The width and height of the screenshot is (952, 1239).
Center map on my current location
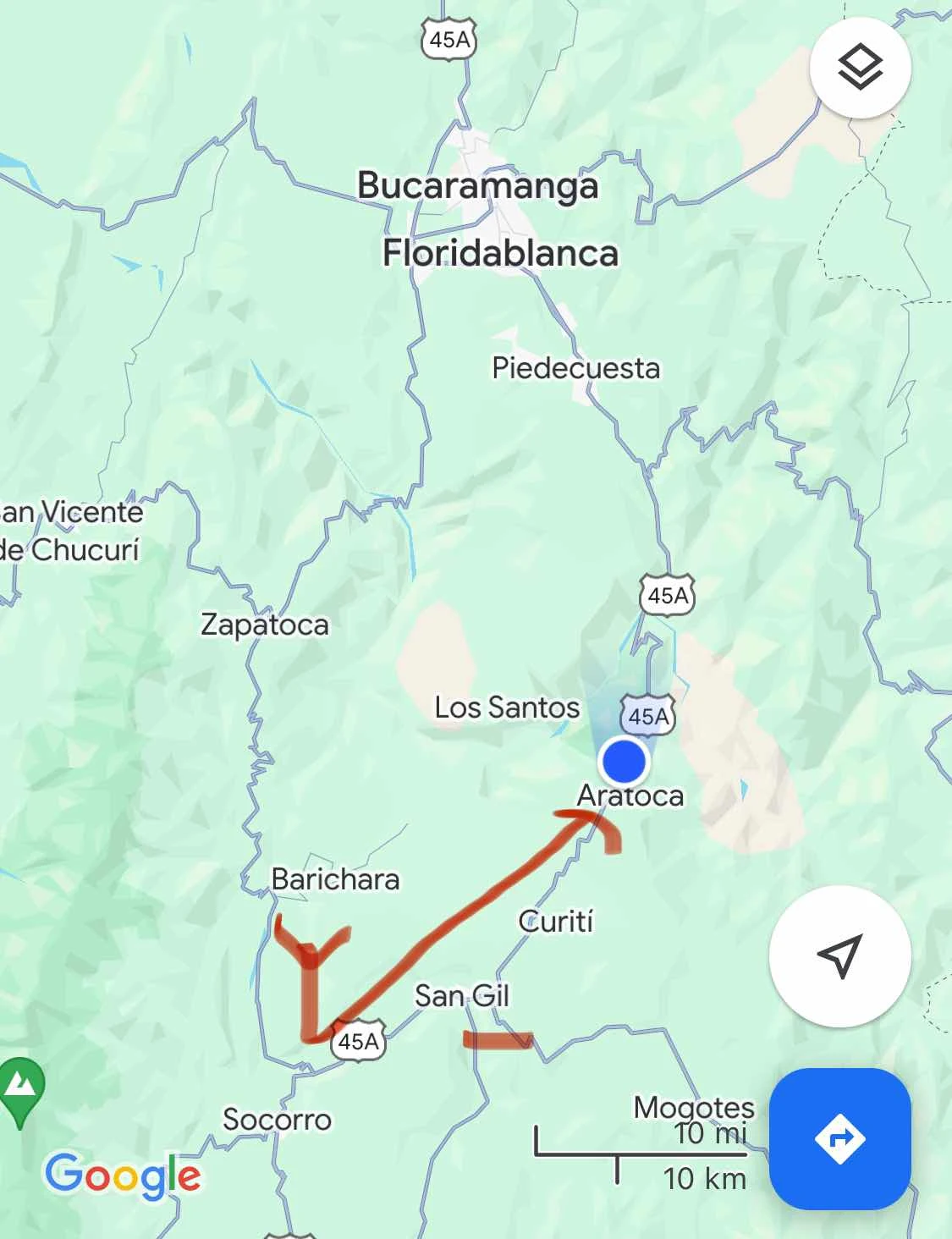(x=839, y=956)
